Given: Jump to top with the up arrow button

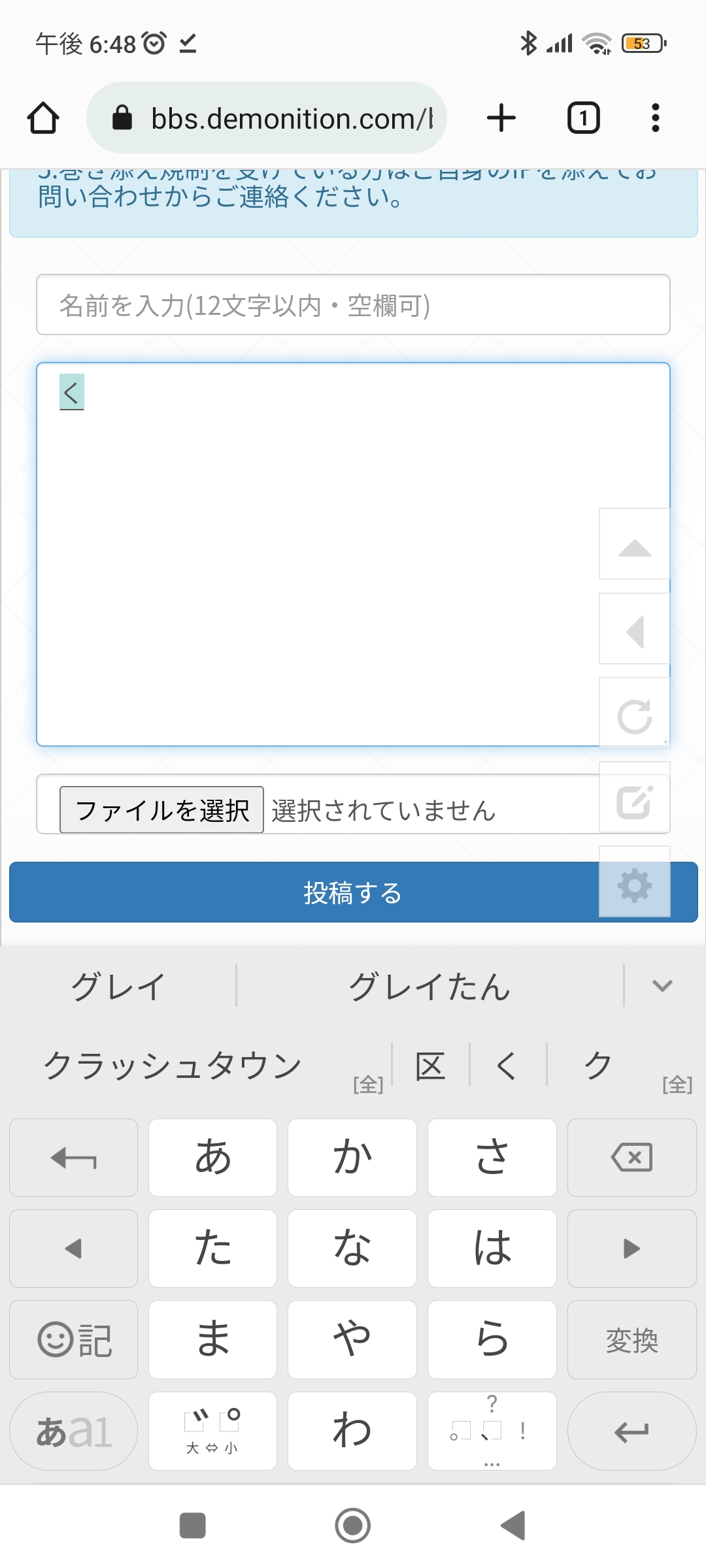Looking at the screenshot, I should [634, 544].
